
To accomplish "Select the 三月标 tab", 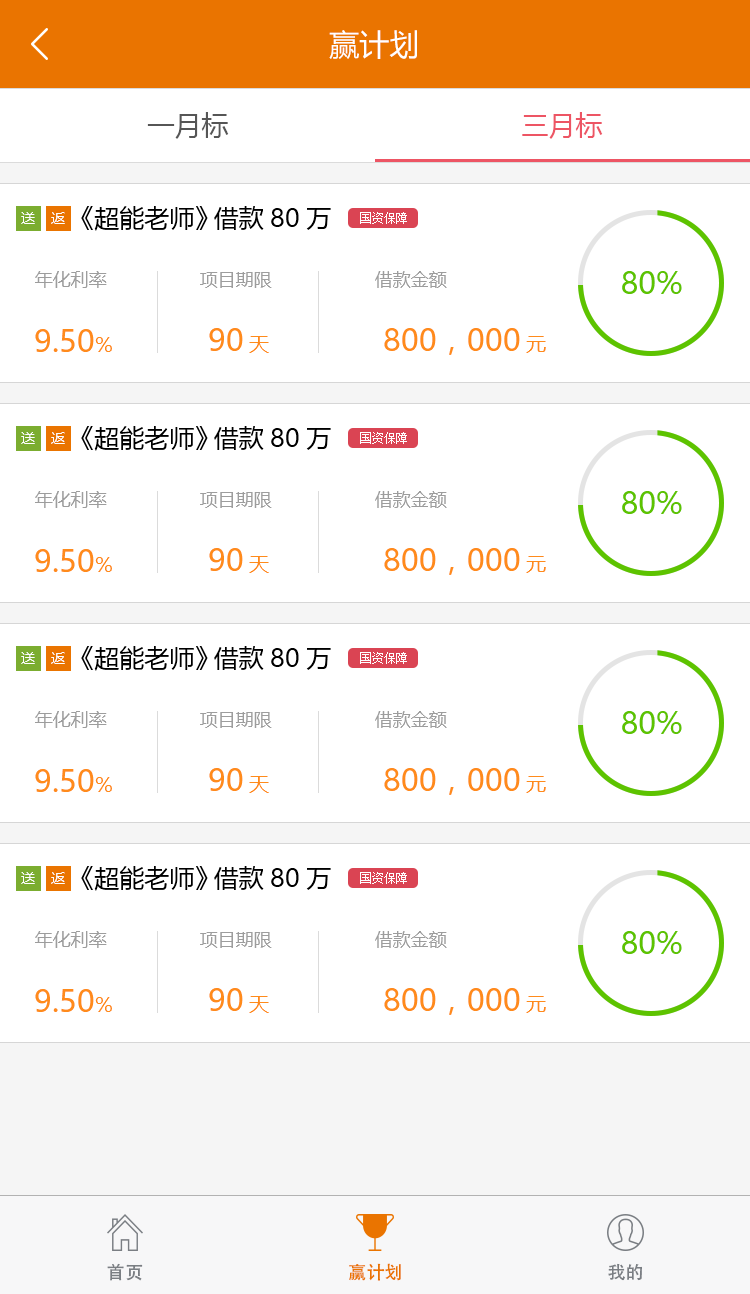I will [562, 126].
